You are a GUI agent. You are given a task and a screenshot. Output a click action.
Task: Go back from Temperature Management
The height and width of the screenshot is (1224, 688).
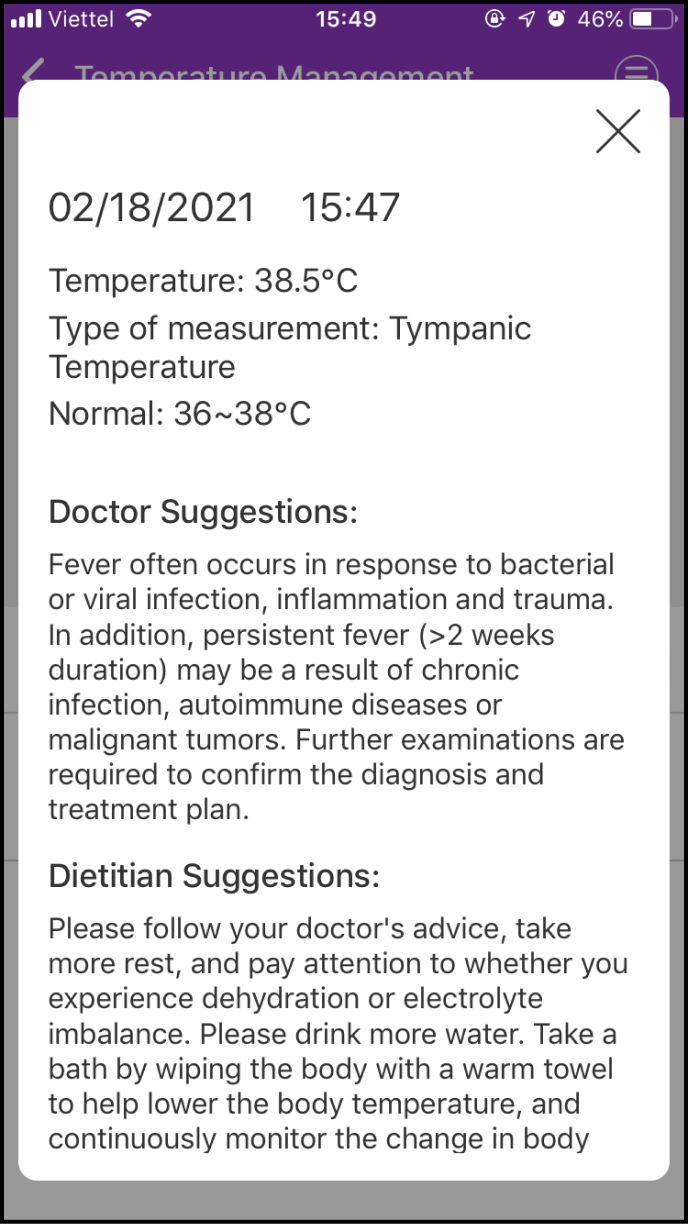pos(33,70)
